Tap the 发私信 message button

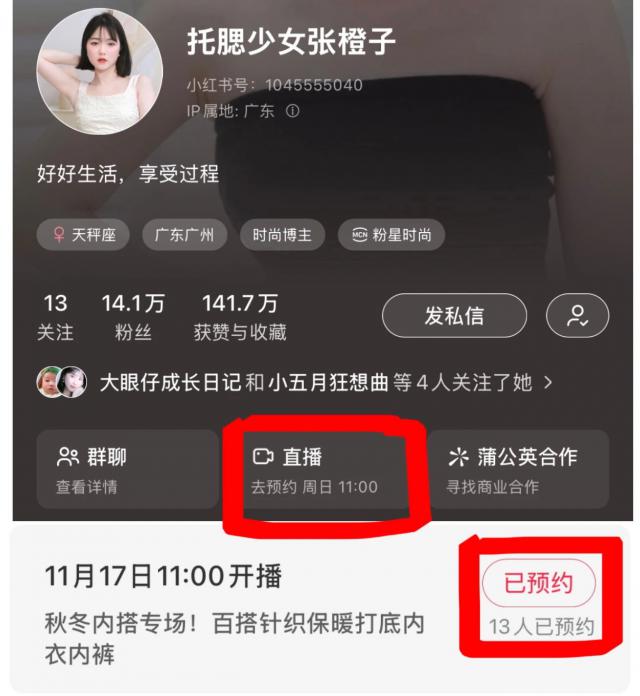coord(455,316)
